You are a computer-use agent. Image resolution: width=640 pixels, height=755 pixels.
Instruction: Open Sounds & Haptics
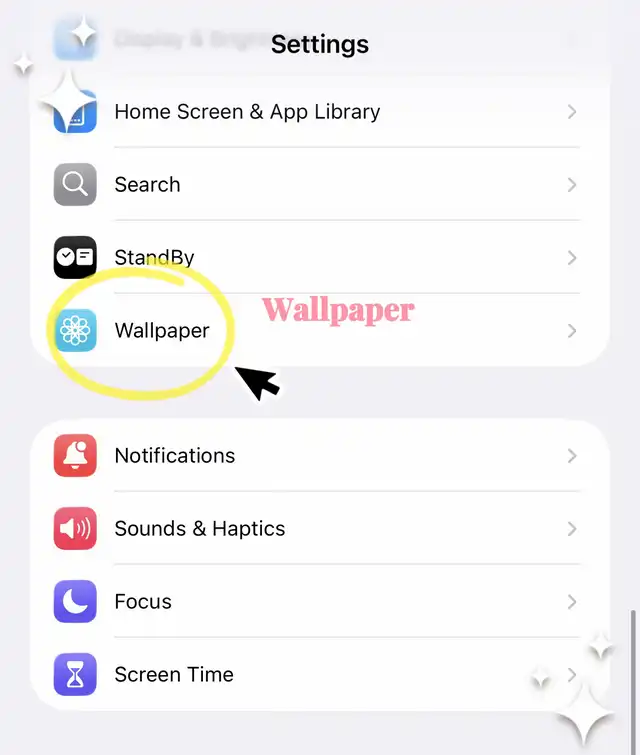coord(200,529)
